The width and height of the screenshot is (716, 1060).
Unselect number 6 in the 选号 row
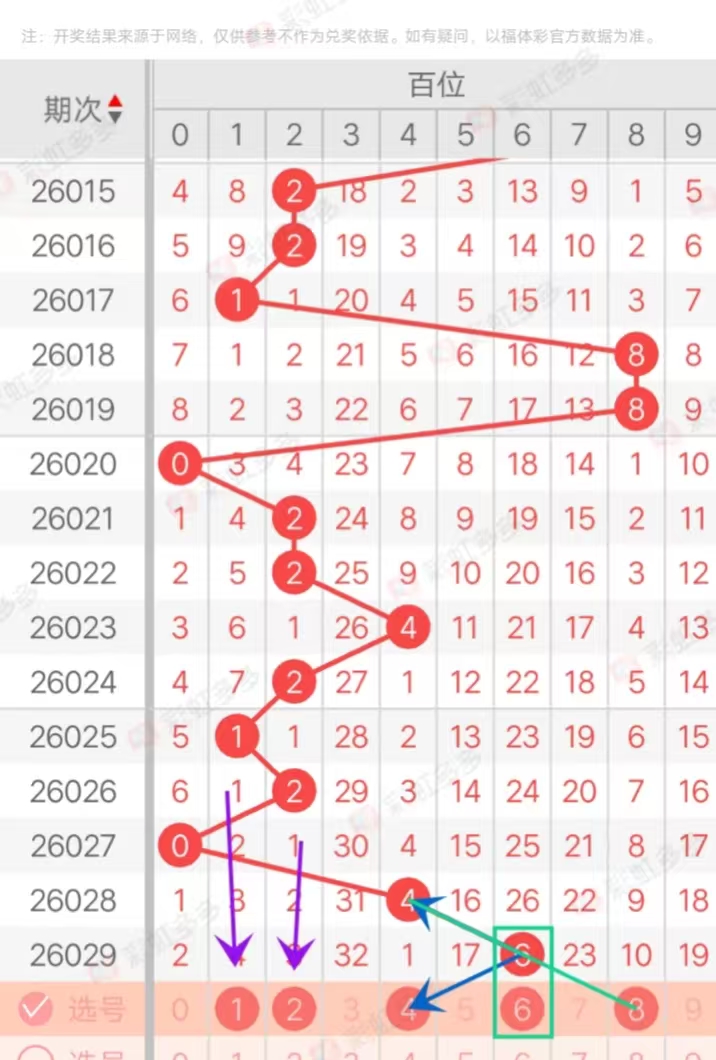point(522,1010)
